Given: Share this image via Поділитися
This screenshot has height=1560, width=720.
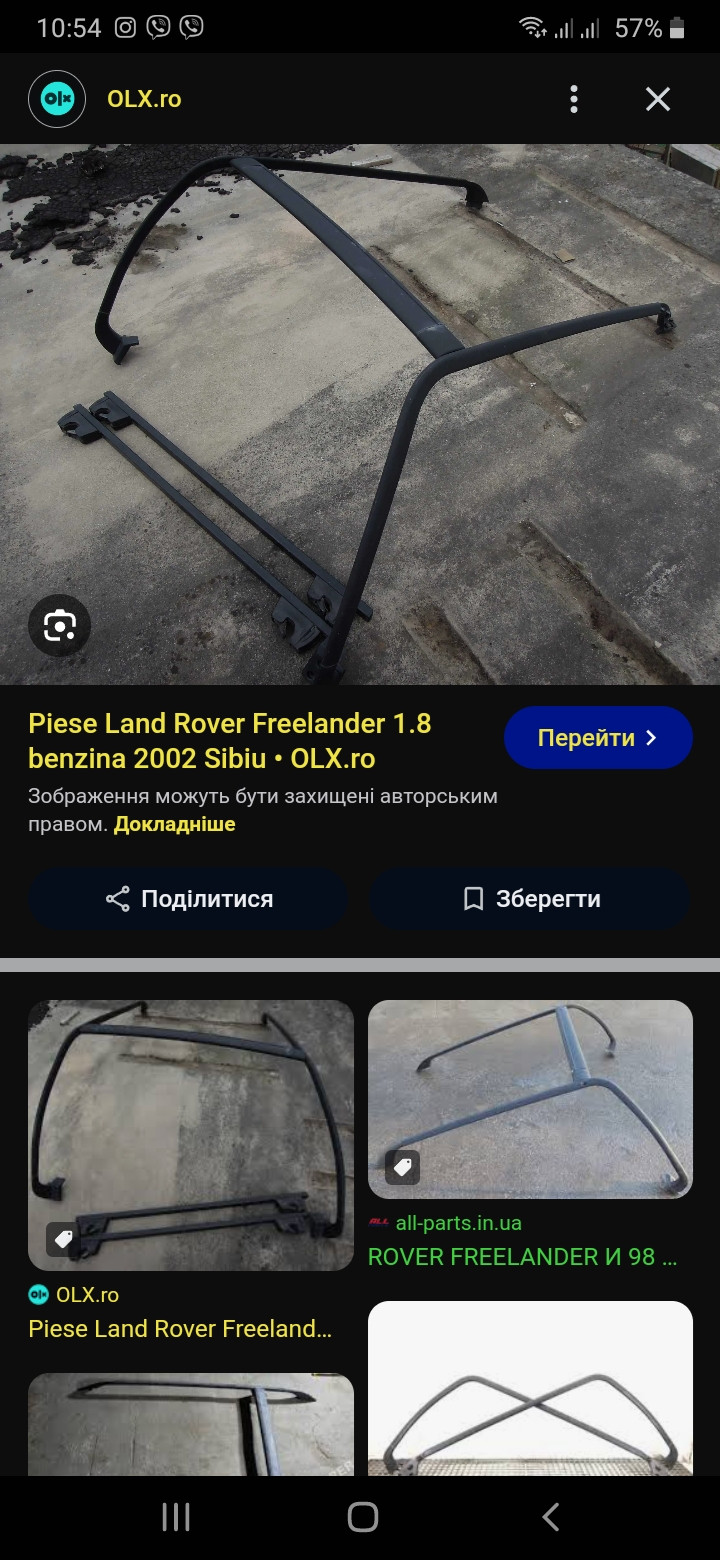Looking at the screenshot, I should pos(188,899).
